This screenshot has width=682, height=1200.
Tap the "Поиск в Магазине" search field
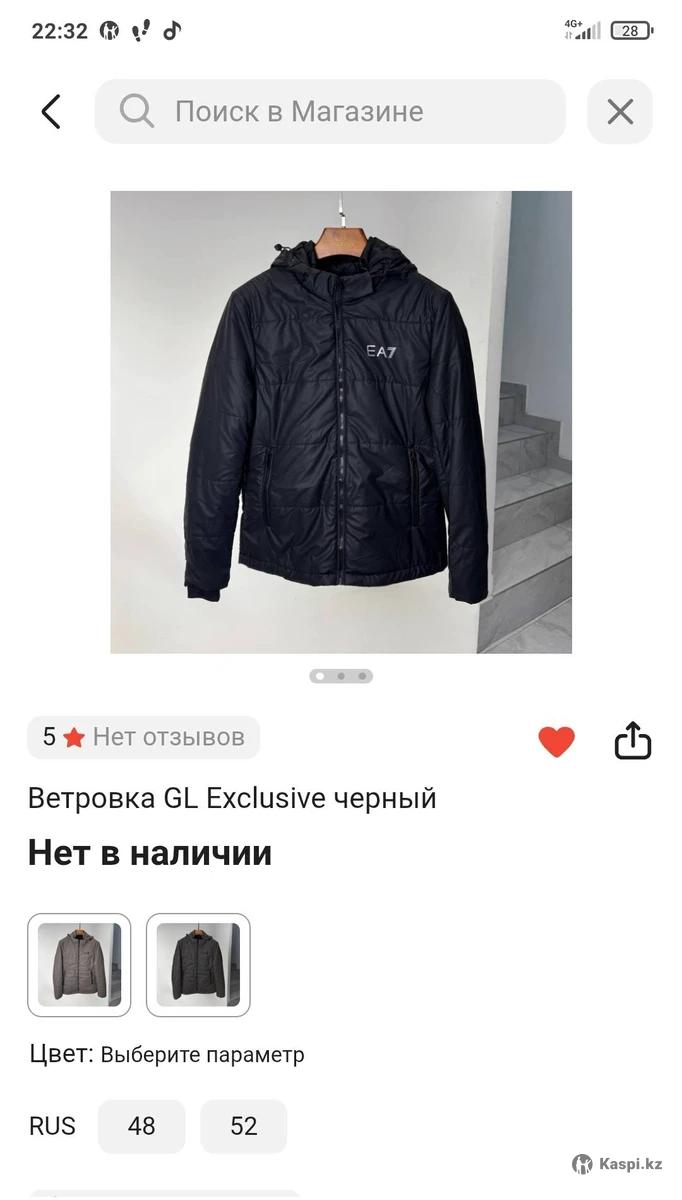330,112
